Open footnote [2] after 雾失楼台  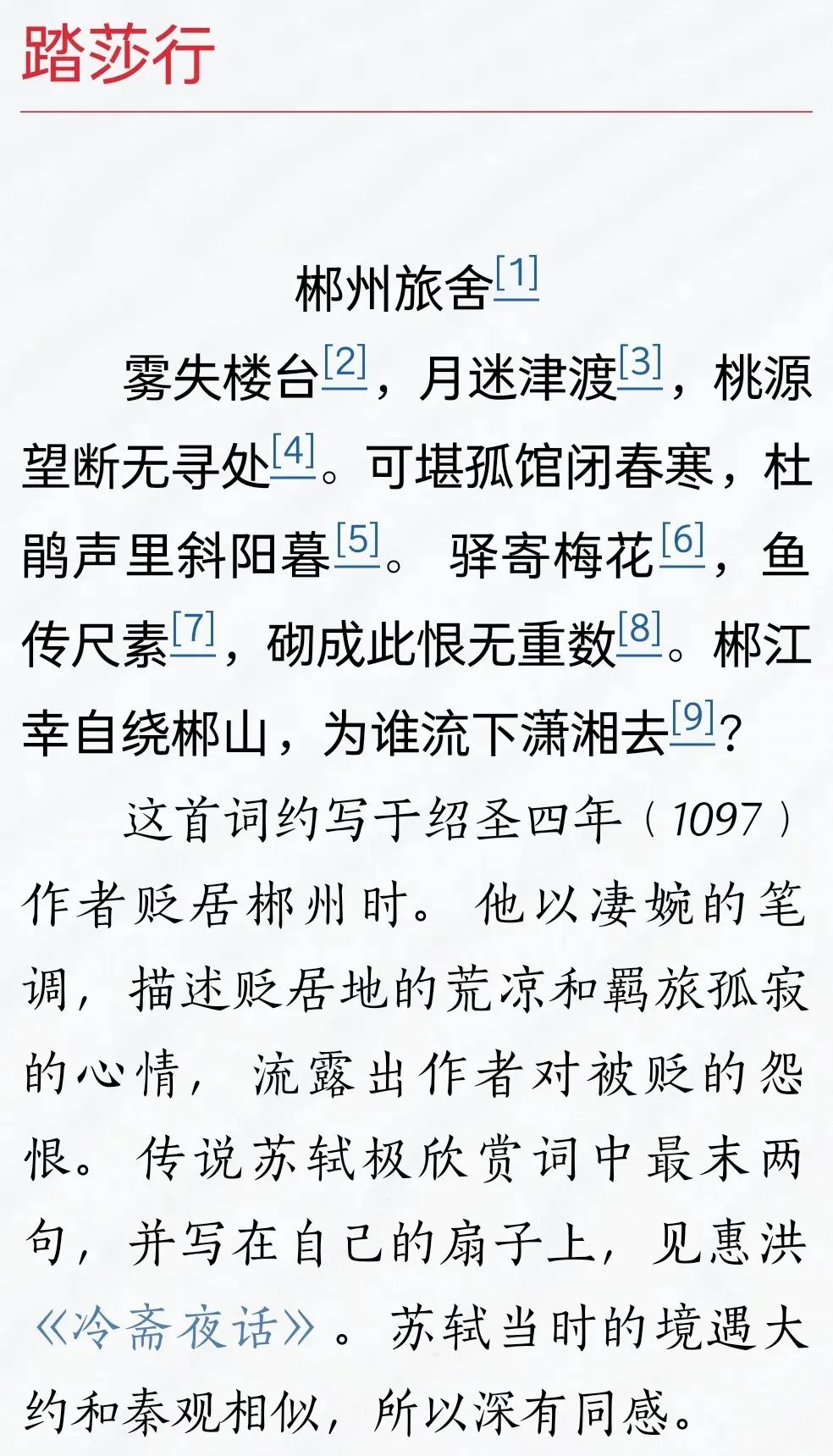point(345,366)
